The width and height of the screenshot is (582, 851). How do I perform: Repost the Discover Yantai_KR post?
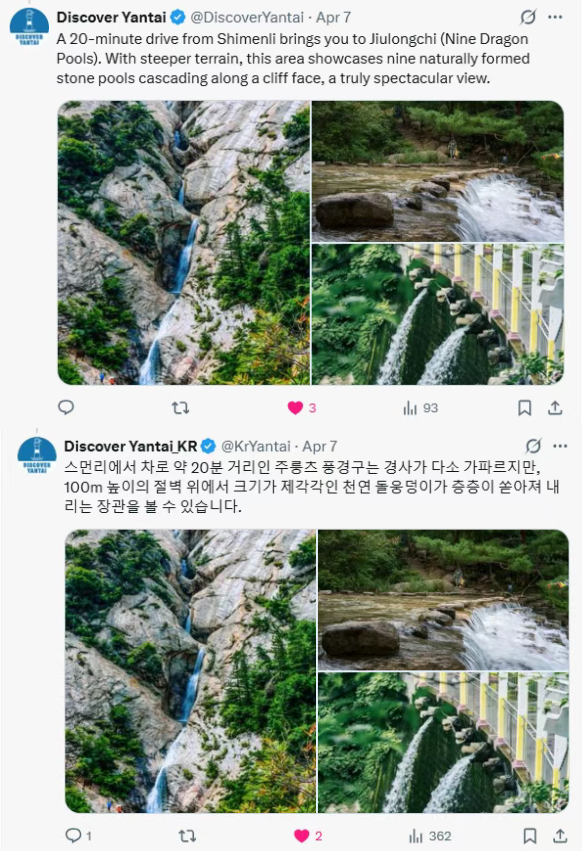[187, 836]
